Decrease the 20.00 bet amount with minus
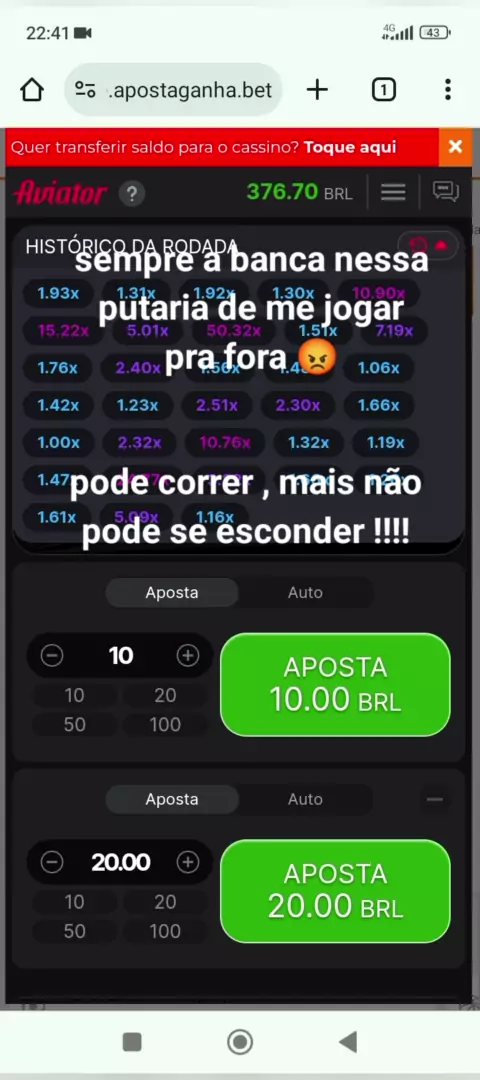The height and width of the screenshot is (1080, 480). 52,862
